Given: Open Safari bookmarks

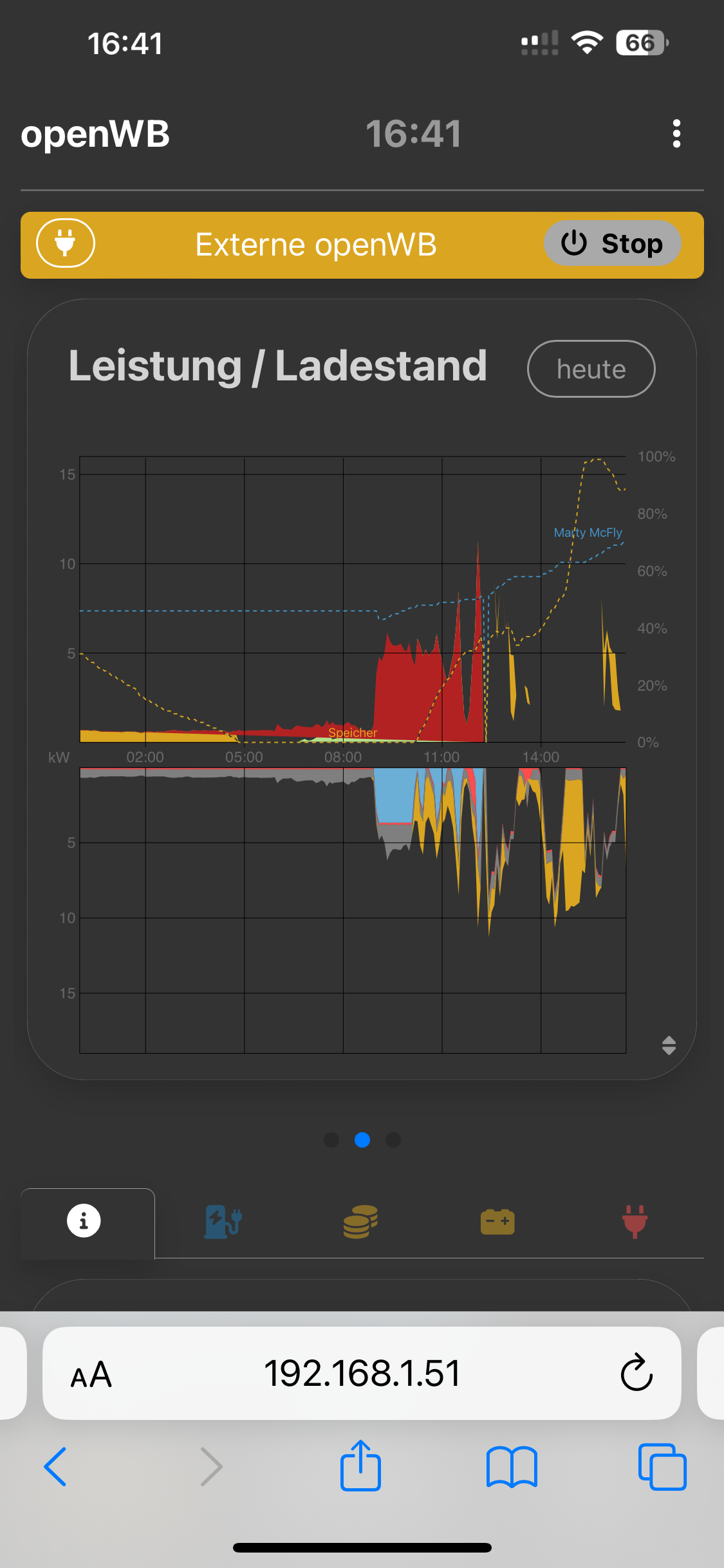Looking at the screenshot, I should (512, 1467).
